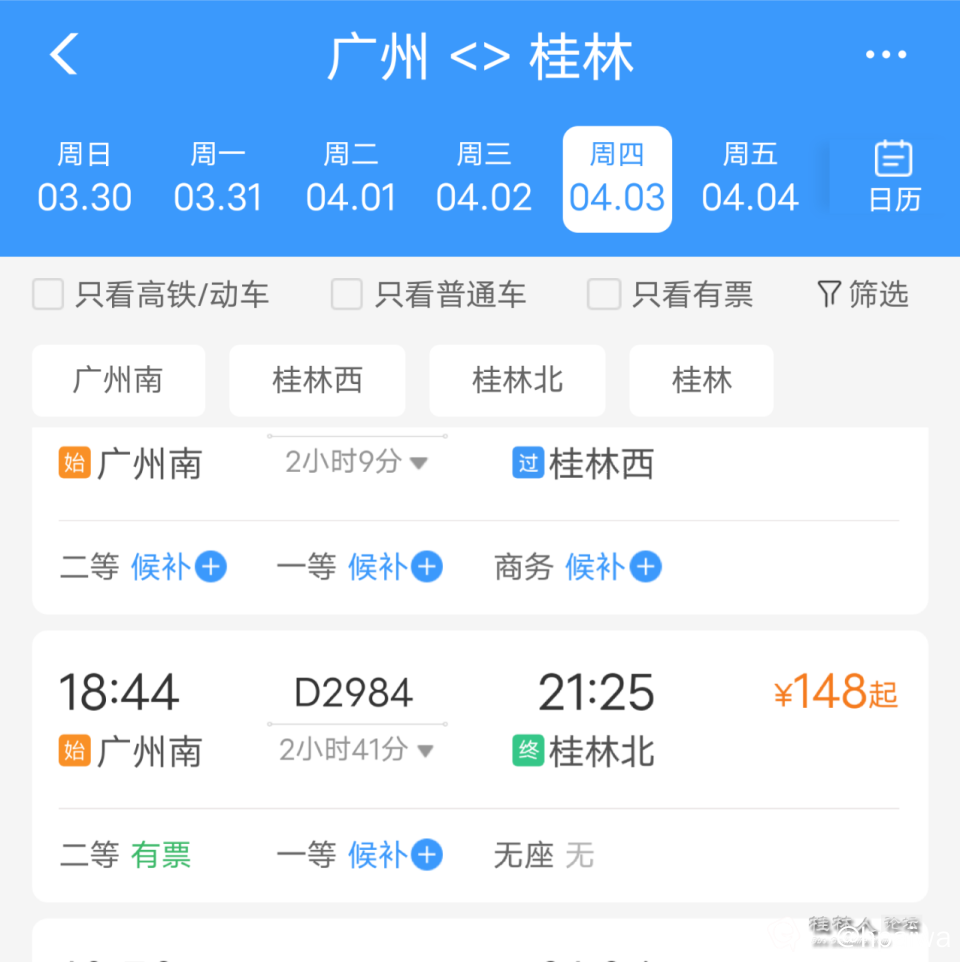This screenshot has width=960, height=962.
Task: Join 候补 waitlist for D2984 一等 seat
Action: pyautogui.click(x=394, y=855)
